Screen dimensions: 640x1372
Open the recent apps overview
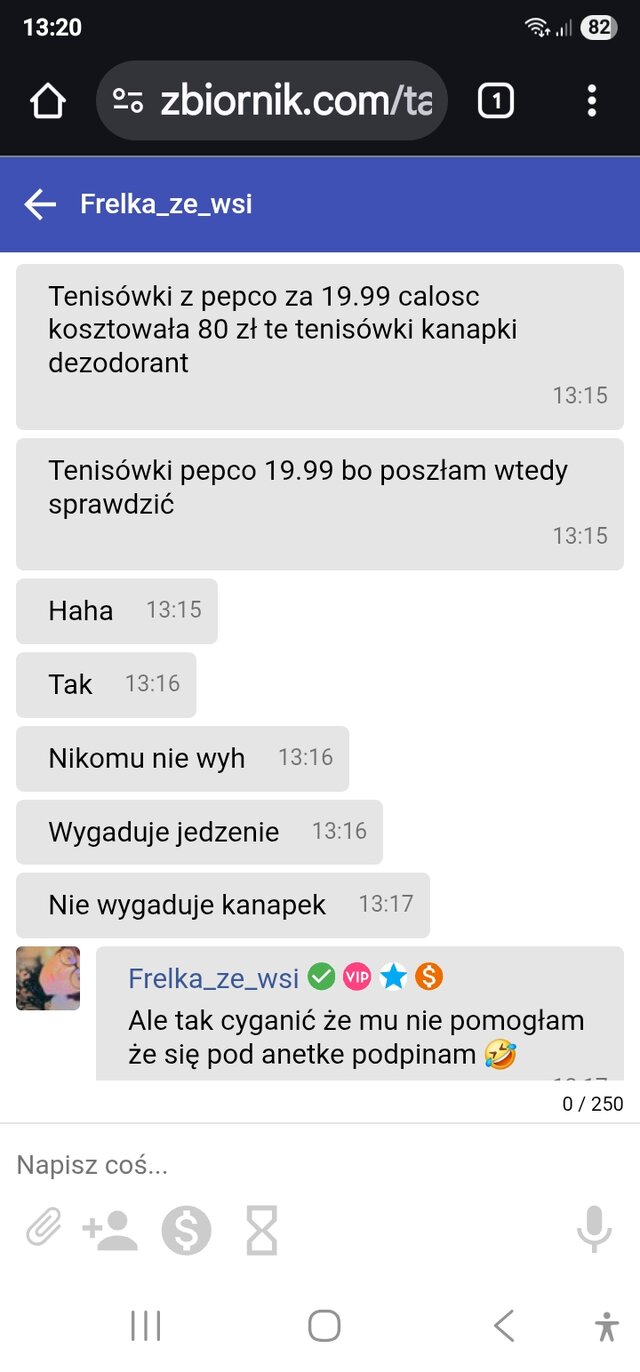tap(146, 1326)
